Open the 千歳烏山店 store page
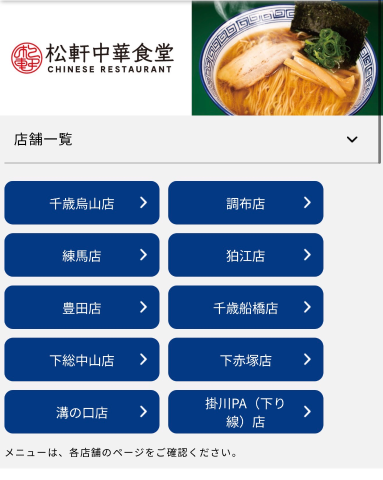383x480 pixels. [82, 203]
